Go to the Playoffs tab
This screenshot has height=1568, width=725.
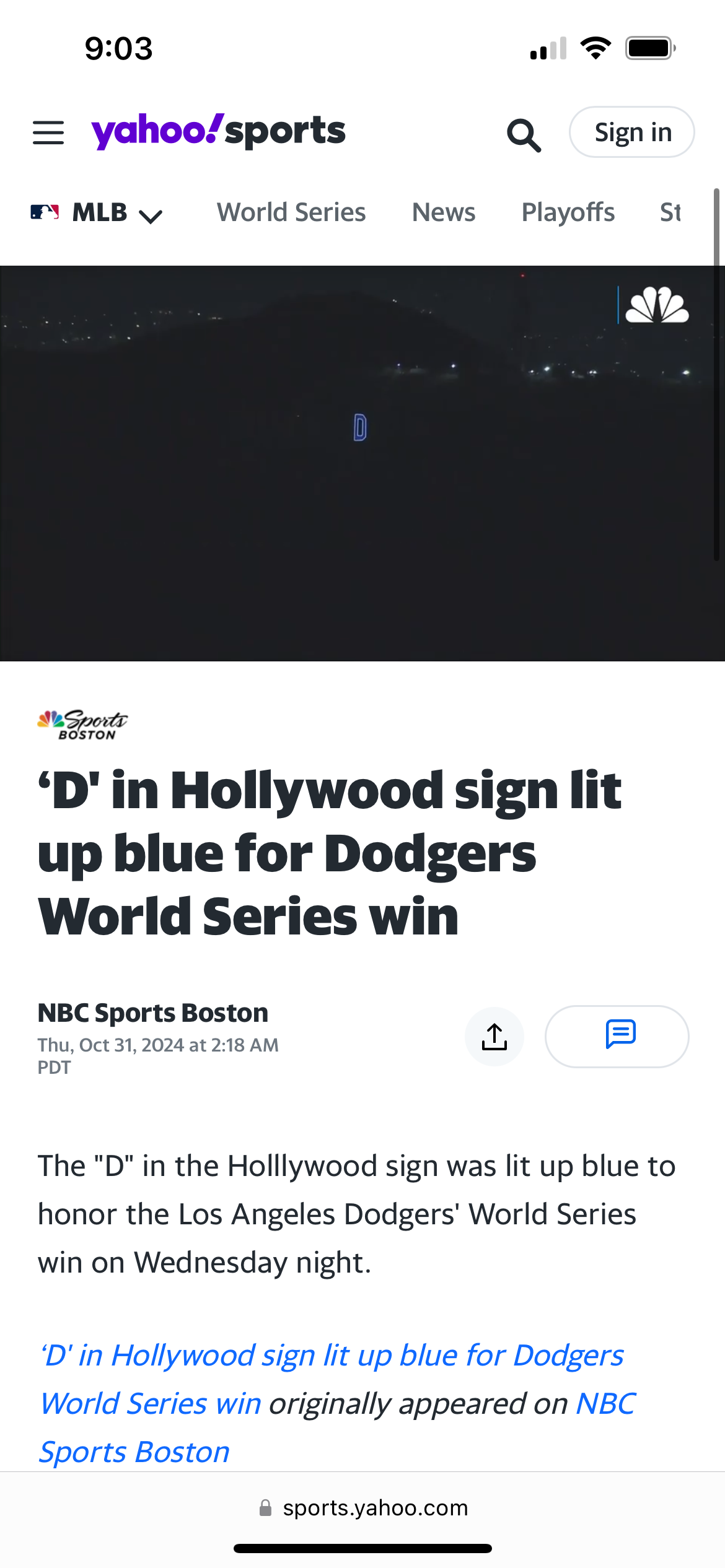[x=568, y=212]
